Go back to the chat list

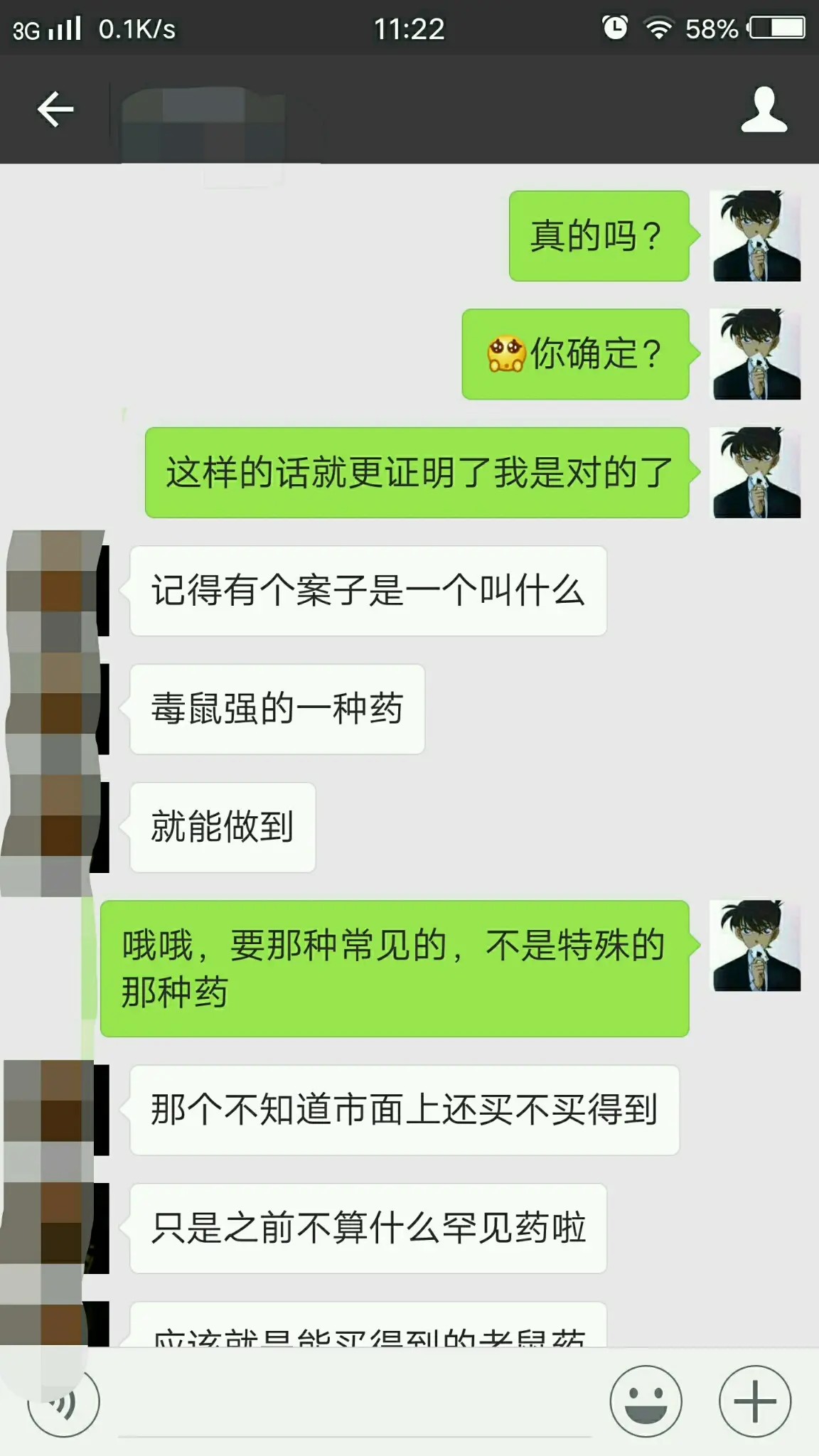coord(55,110)
